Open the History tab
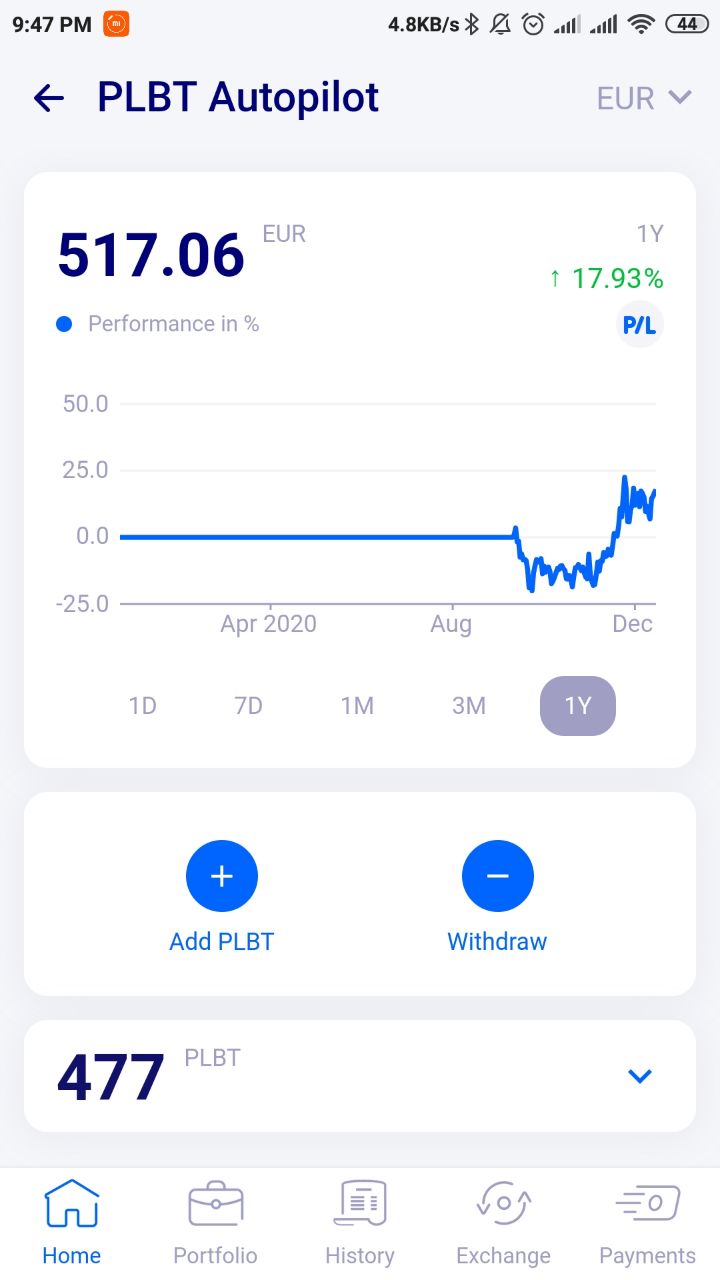 tap(360, 1222)
